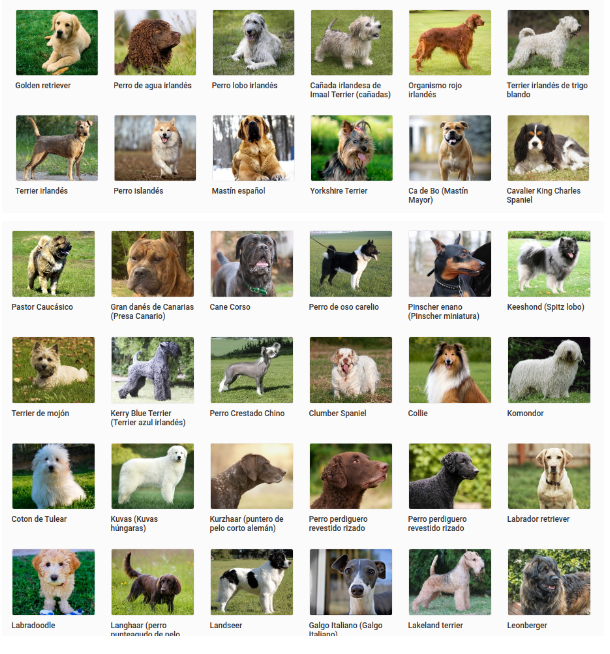This screenshot has width=610, height=654.
Task: Choose Cavalier King Charles Spaniel
Action: [x=548, y=148]
